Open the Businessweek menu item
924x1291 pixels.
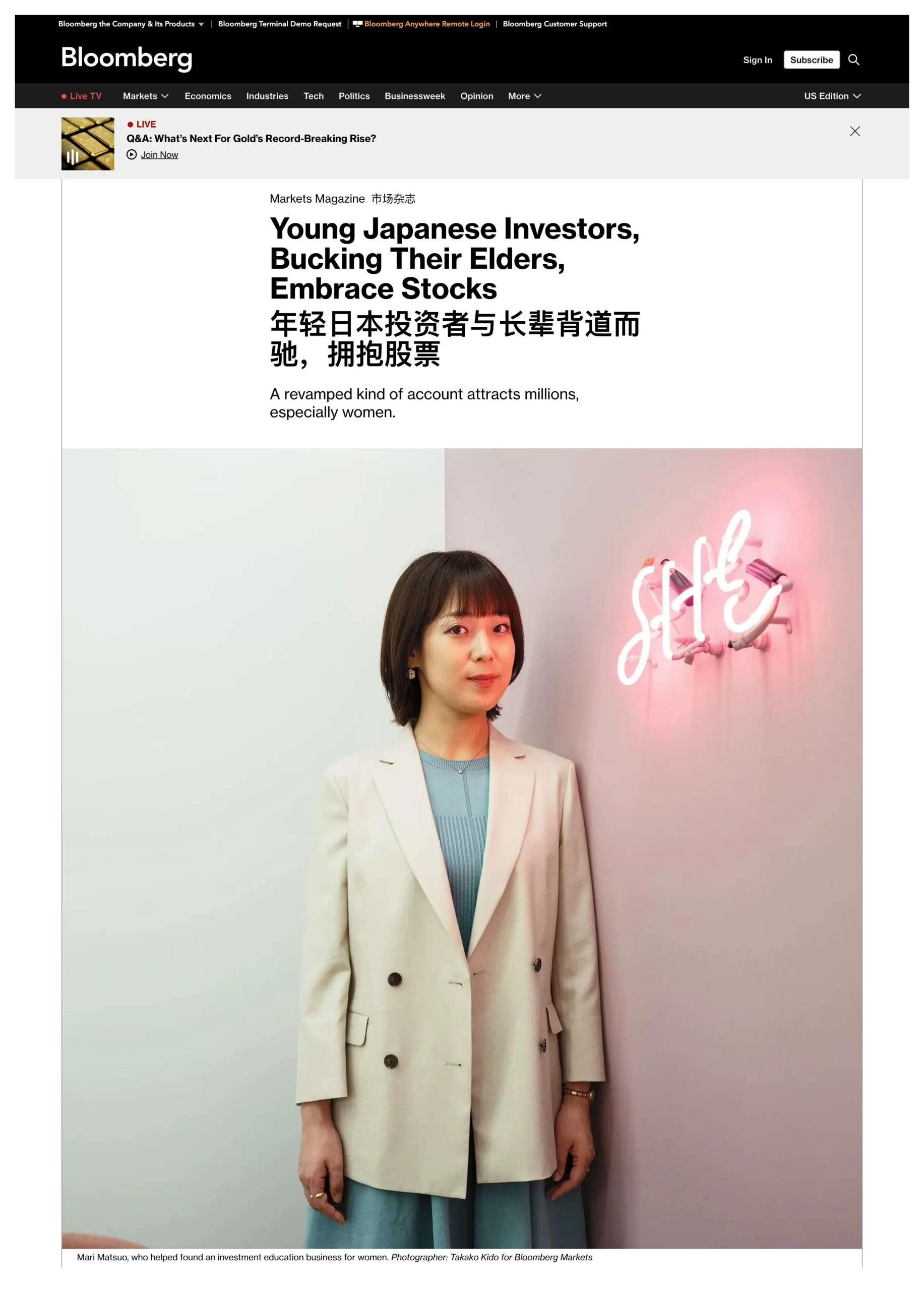coord(415,96)
